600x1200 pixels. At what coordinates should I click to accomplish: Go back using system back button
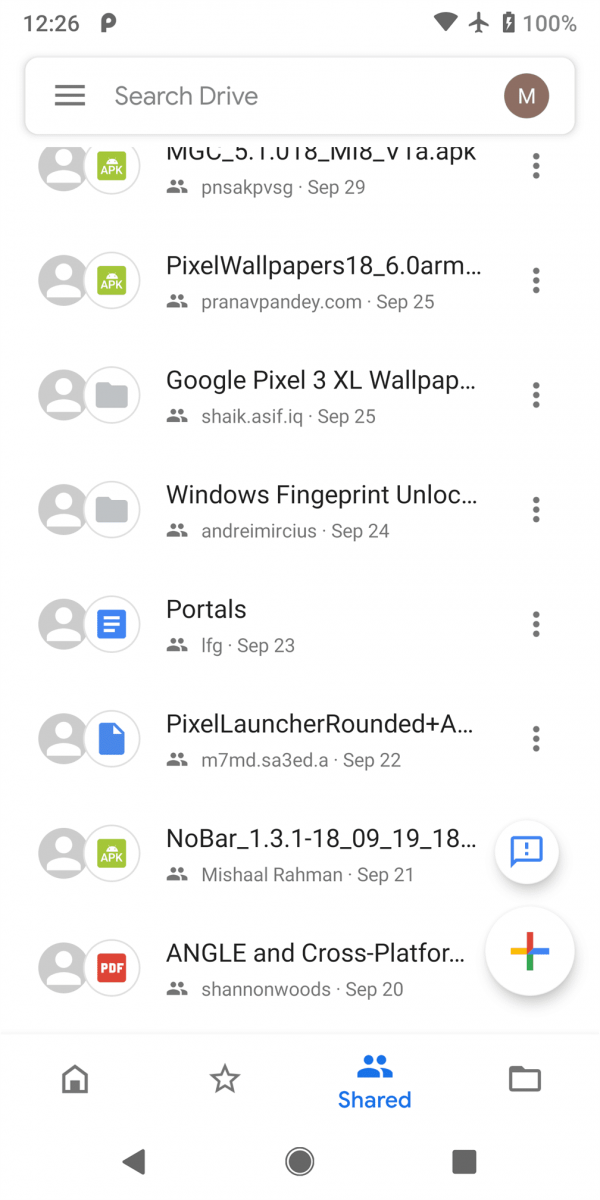134,1161
